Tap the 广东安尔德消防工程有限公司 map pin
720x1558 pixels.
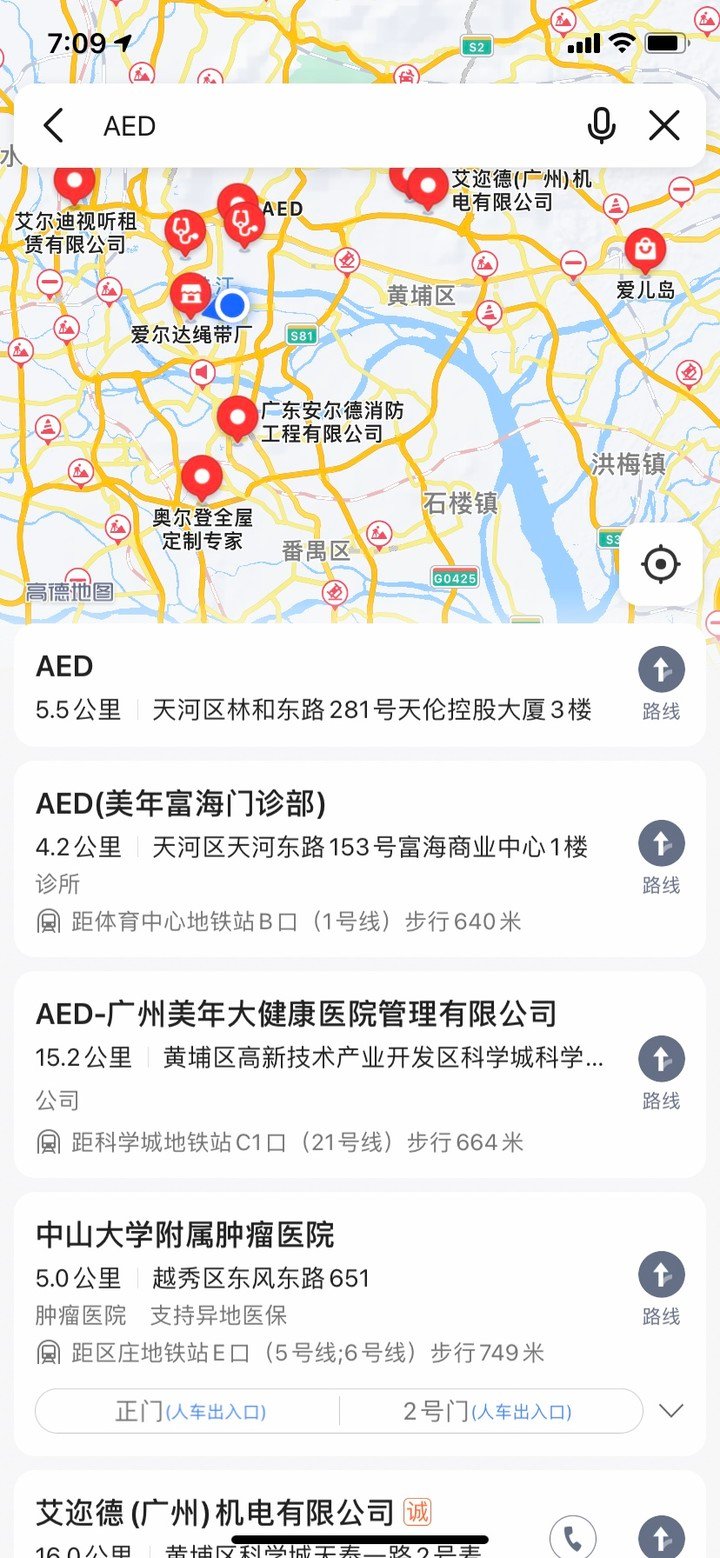[x=237, y=418]
